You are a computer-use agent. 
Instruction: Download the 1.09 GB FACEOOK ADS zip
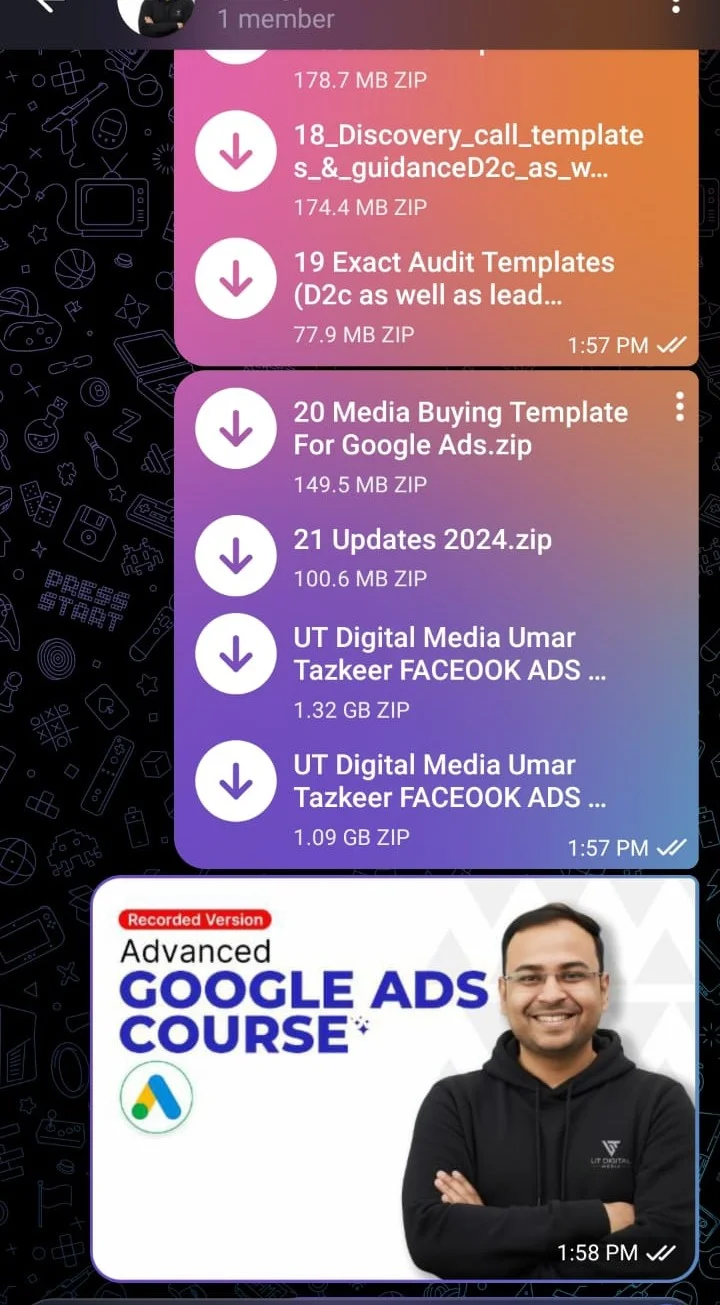click(x=235, y=782)
